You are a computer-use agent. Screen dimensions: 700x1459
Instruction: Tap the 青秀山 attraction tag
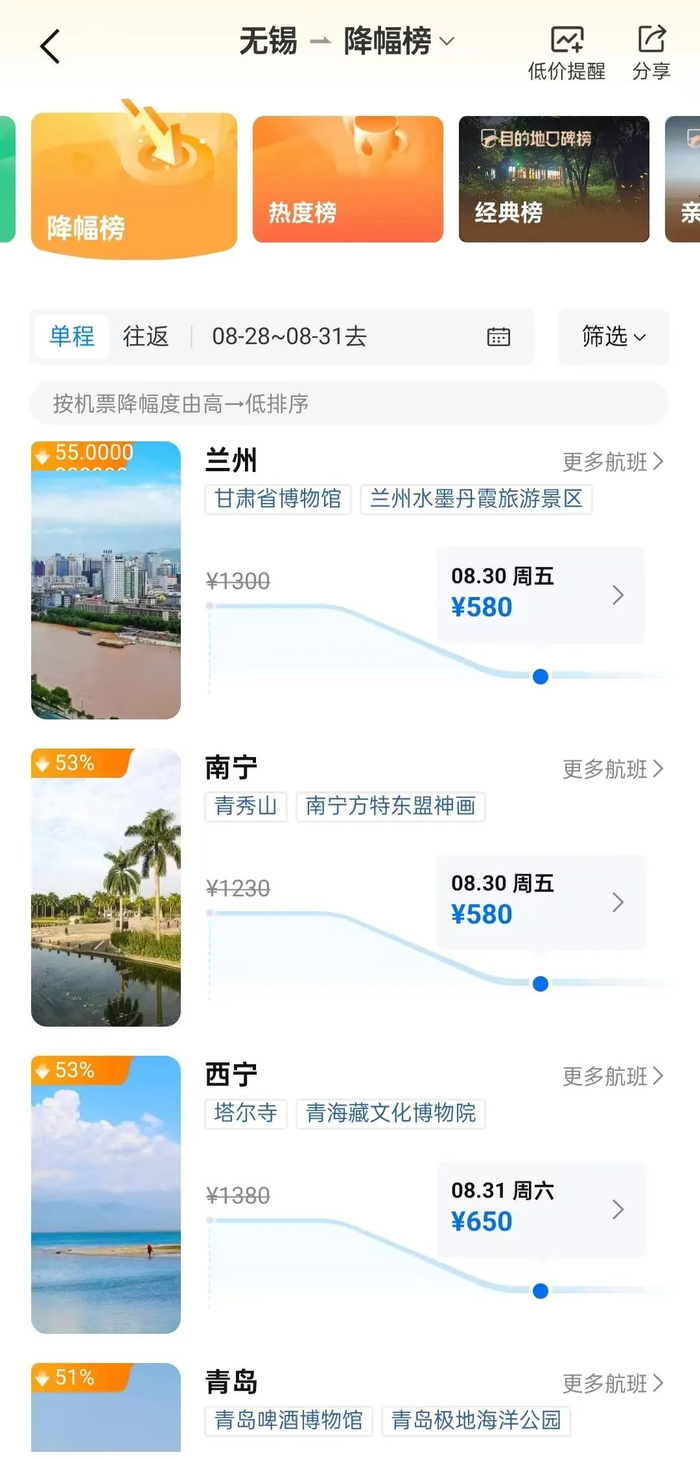point(246,806)
